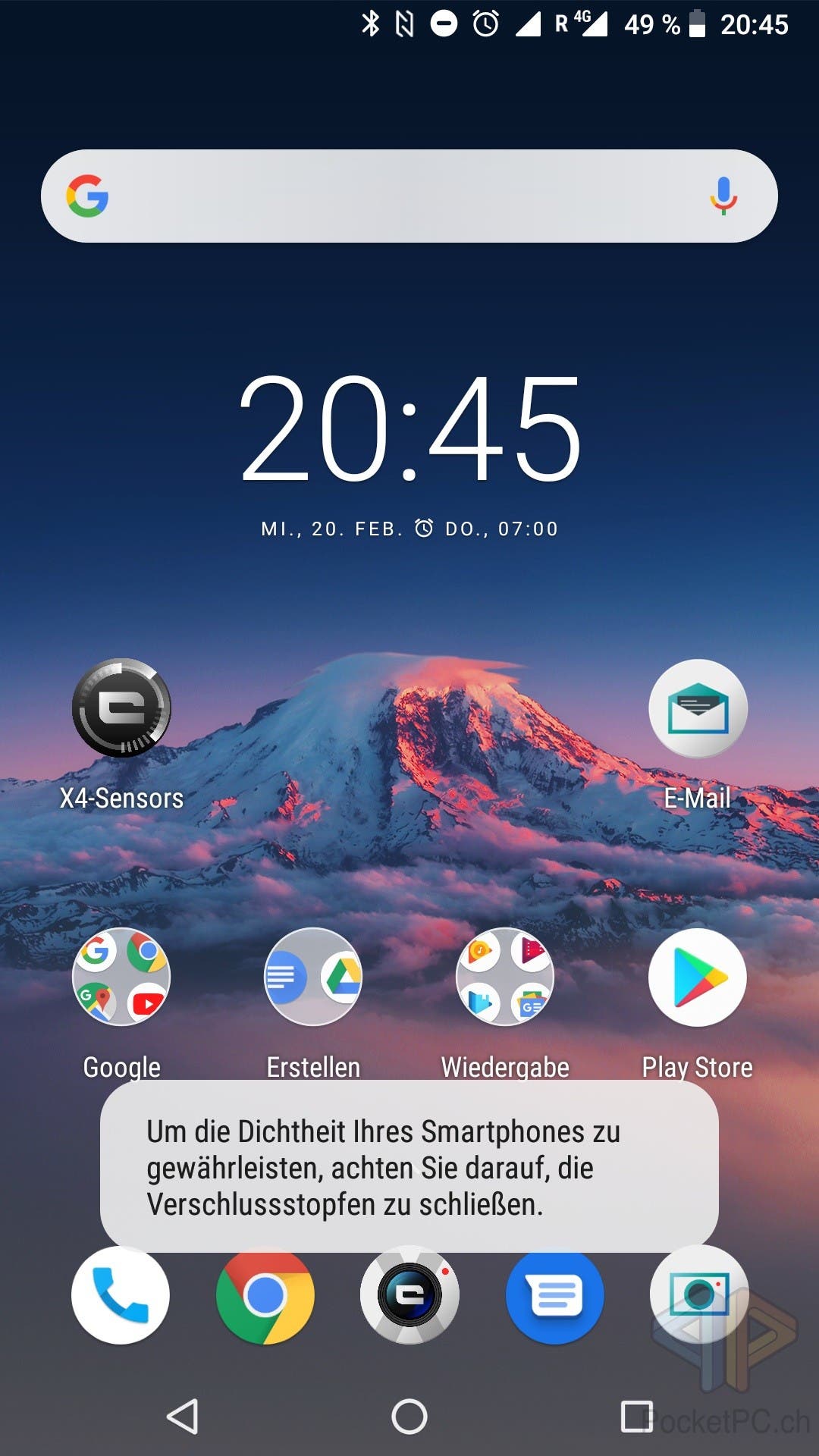Viewport: 819px width, 1456px height.
Task: Expand the Wiedergabe folder
Action: click(505, 977)
